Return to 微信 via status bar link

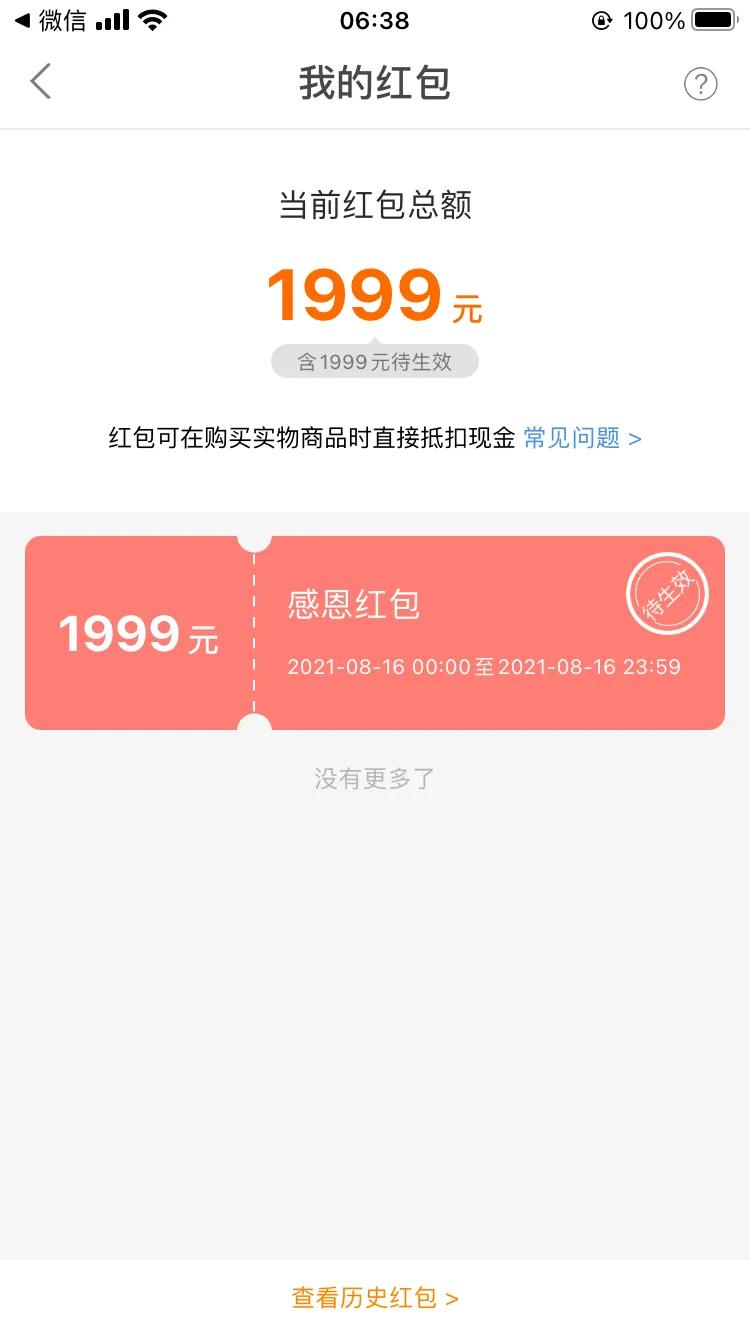51,21
